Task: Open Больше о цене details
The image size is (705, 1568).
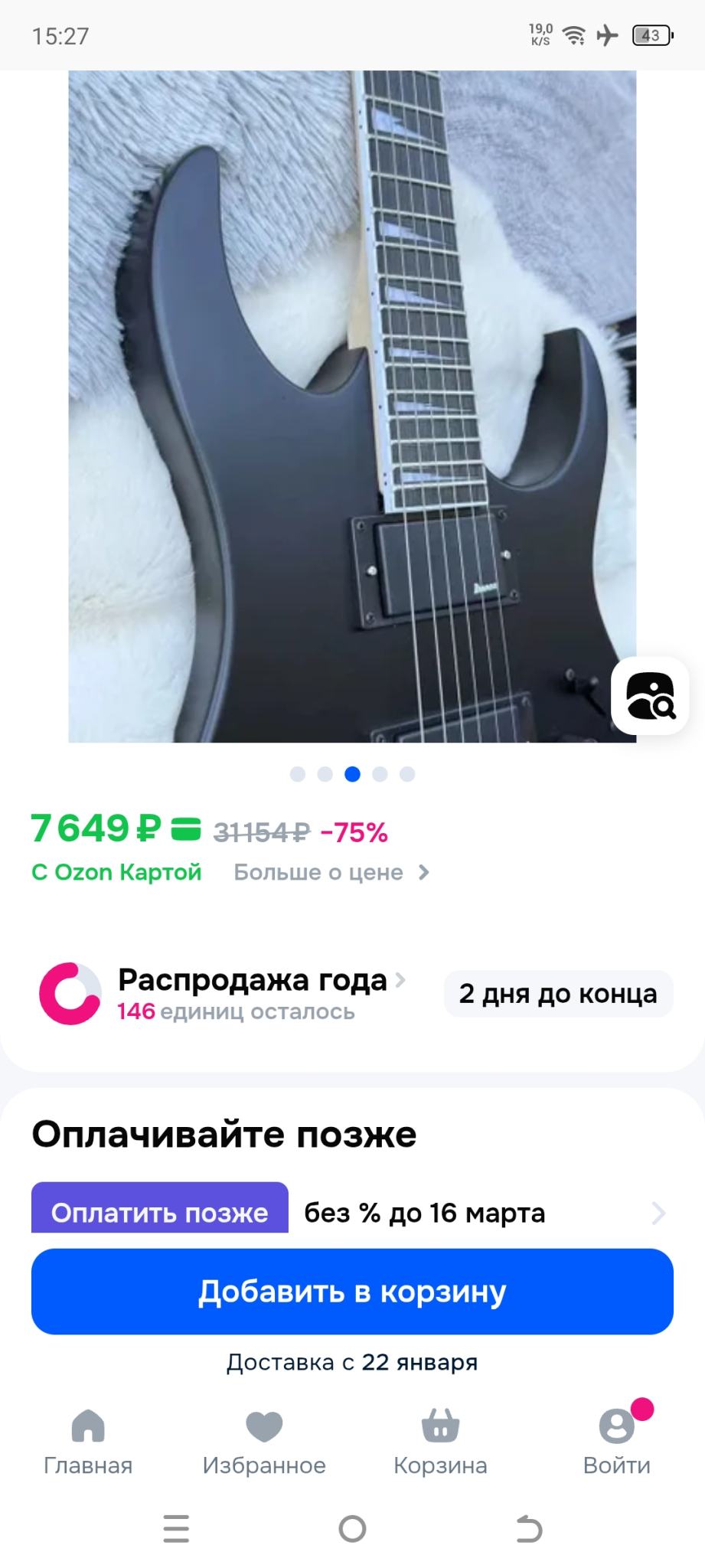Action: pos(331,872)
